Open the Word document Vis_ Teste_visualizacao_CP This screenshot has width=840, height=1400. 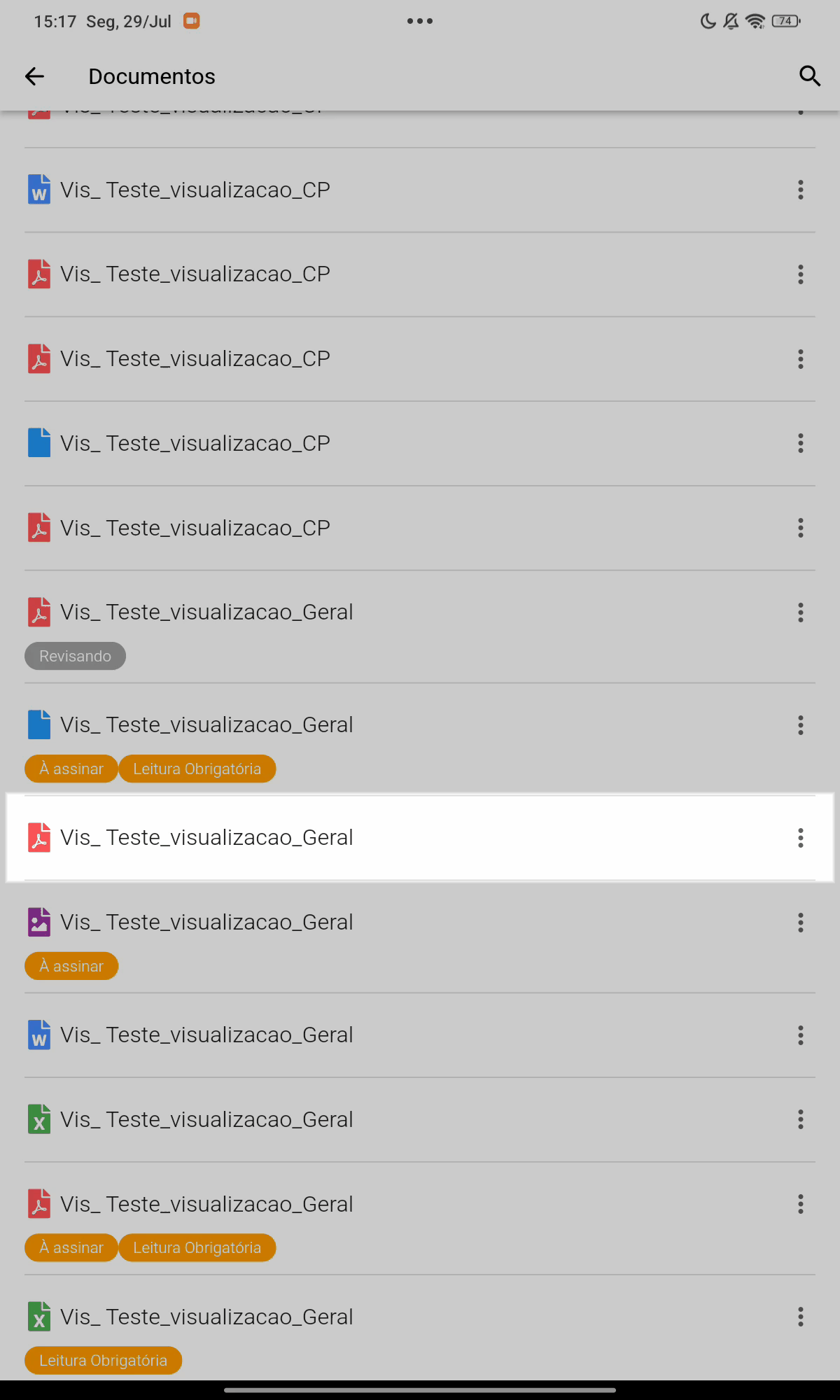point(420,190)
